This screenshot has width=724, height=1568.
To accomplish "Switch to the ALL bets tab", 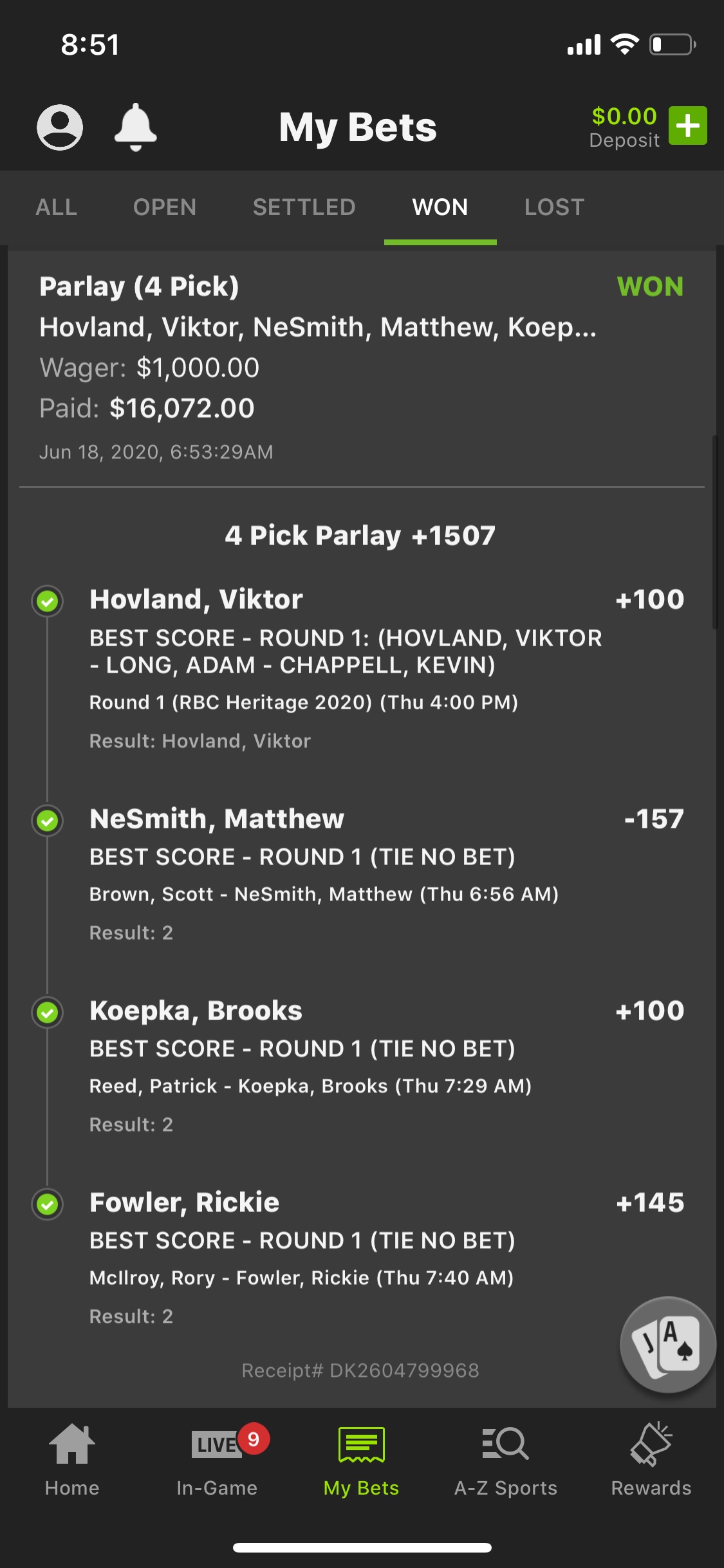I will click(57, 207).
